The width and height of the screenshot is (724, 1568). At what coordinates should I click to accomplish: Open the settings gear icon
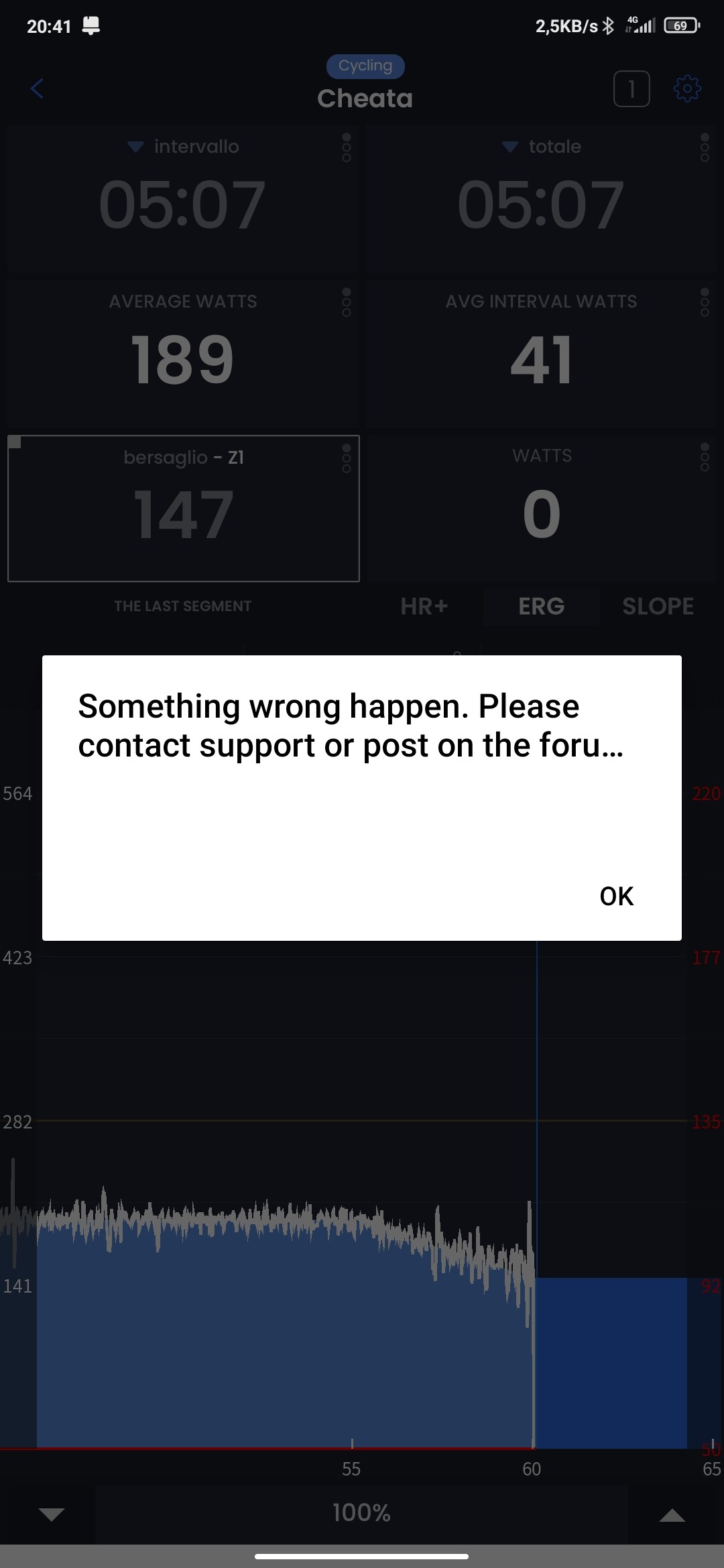click(687, 88)
